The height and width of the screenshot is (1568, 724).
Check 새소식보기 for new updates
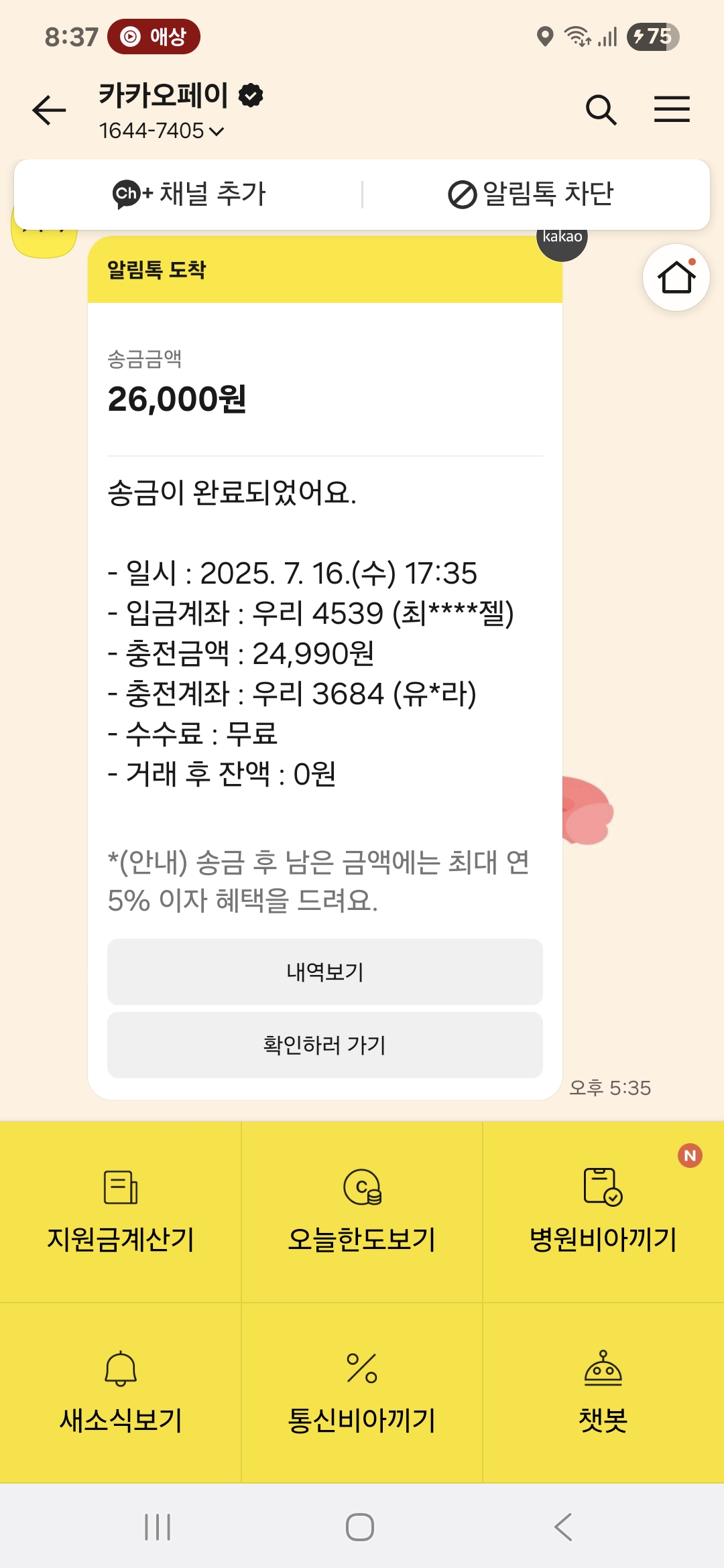(121, 1392)
